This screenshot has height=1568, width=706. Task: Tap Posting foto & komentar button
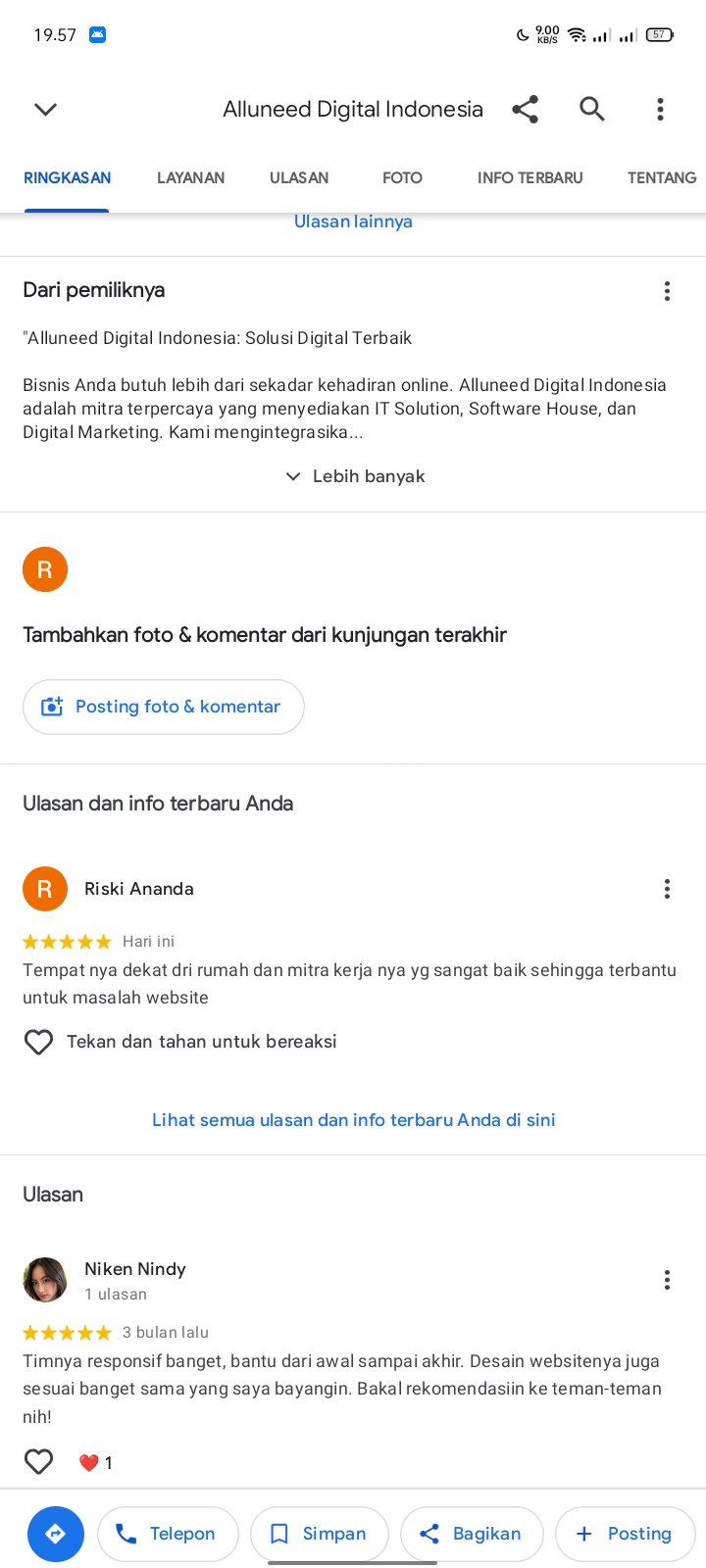[164, 707]
